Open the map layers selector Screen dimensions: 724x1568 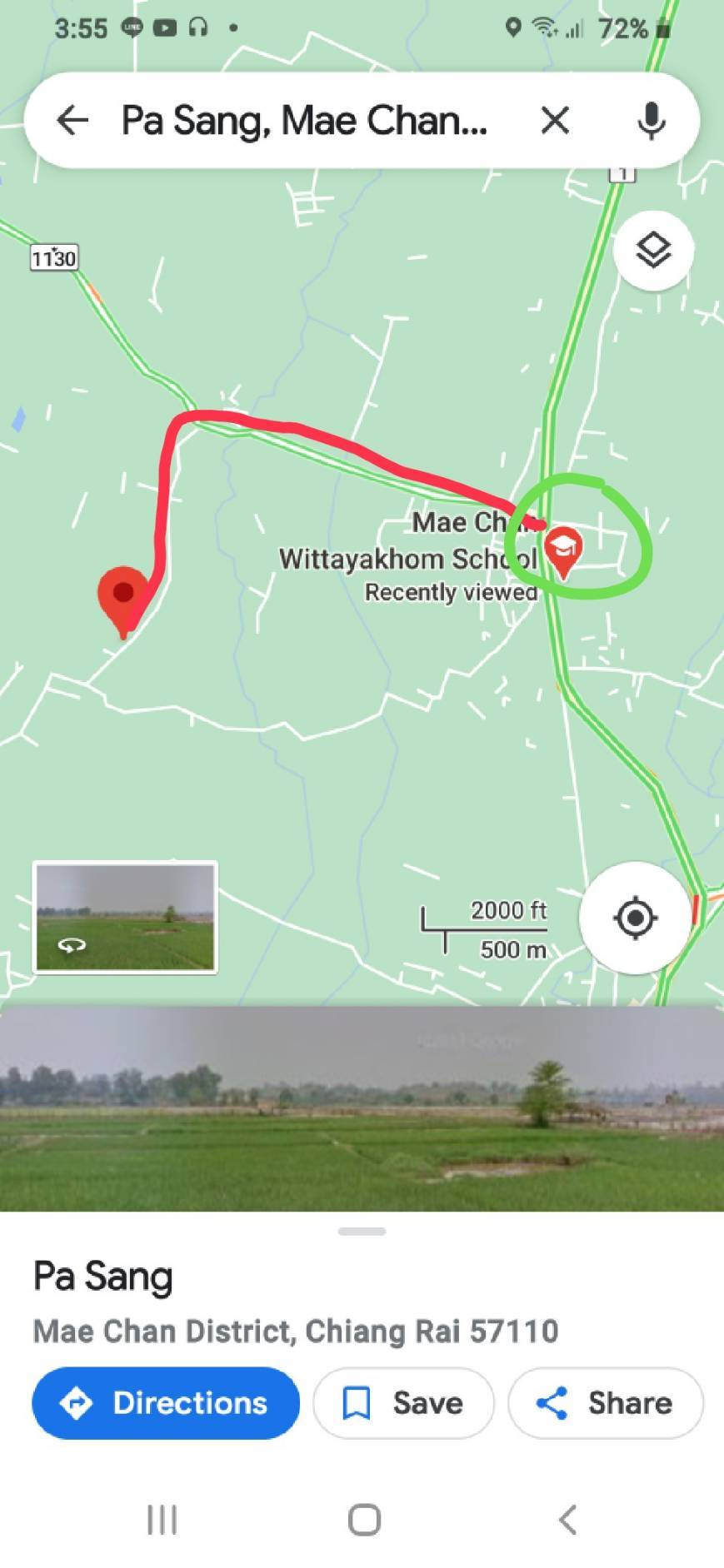(x=653, y=250)
